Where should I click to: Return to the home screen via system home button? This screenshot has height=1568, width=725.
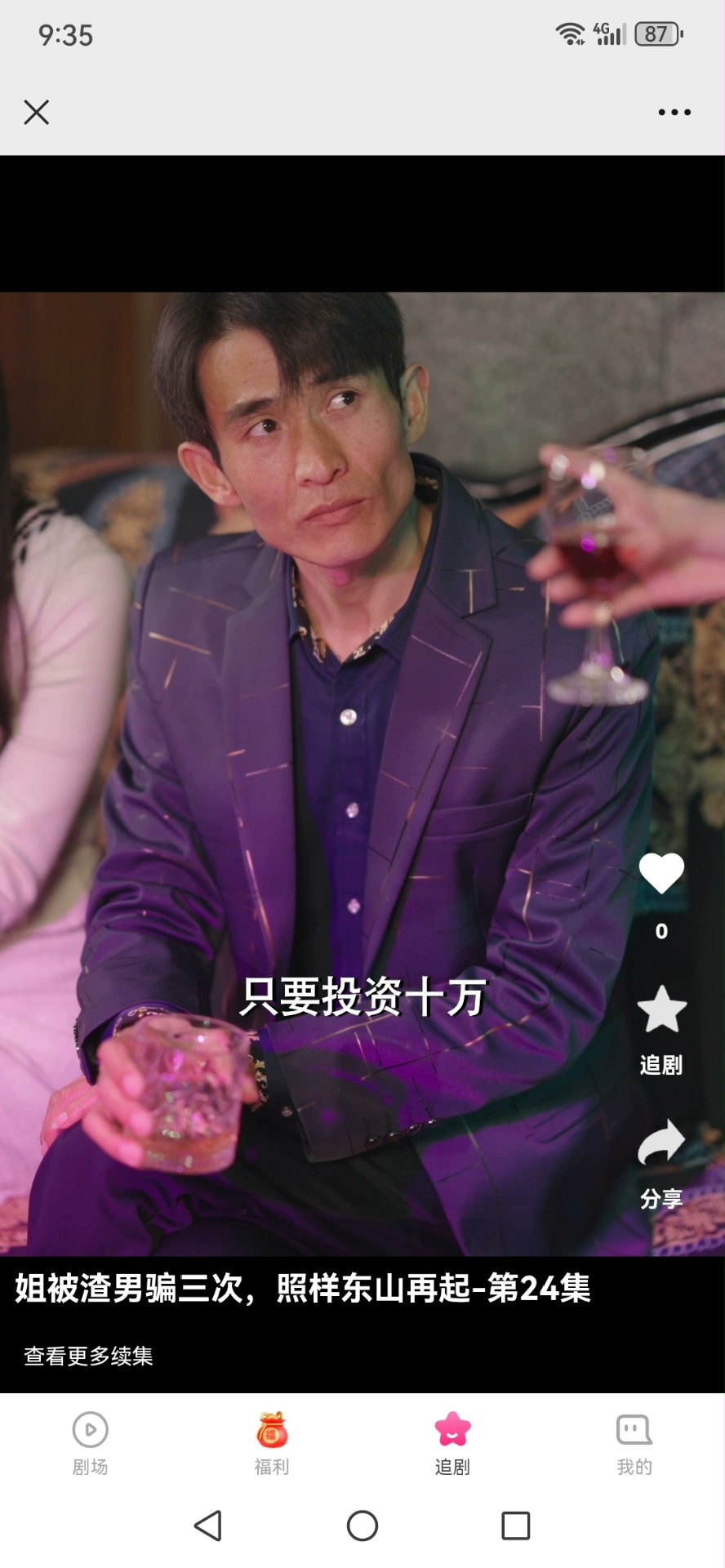click(362, 1526)
